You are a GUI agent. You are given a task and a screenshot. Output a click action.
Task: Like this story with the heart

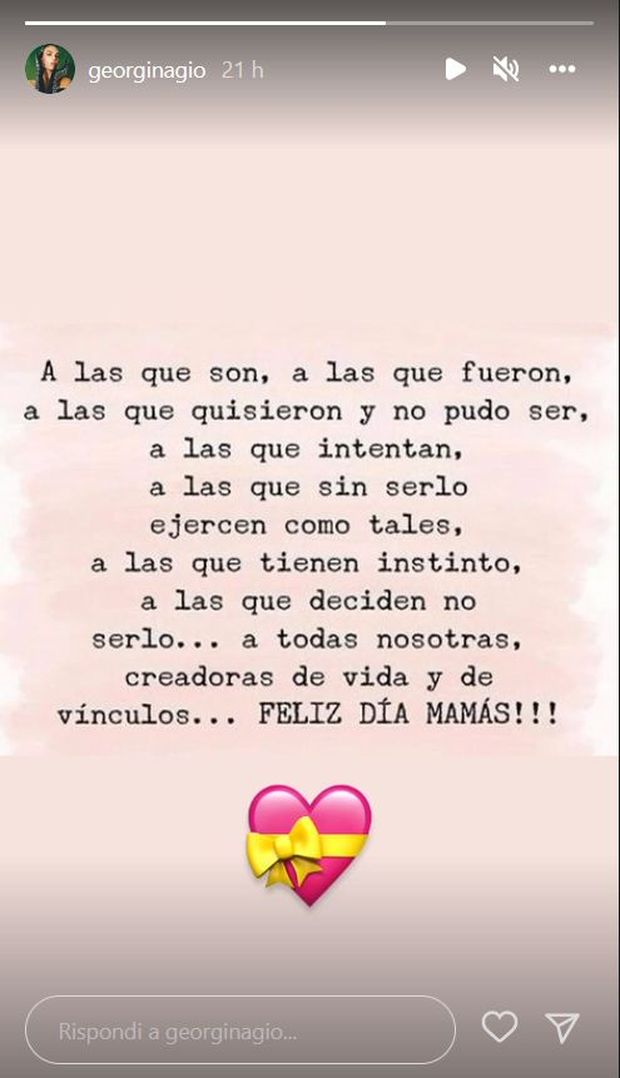[x=499, y=1027]
